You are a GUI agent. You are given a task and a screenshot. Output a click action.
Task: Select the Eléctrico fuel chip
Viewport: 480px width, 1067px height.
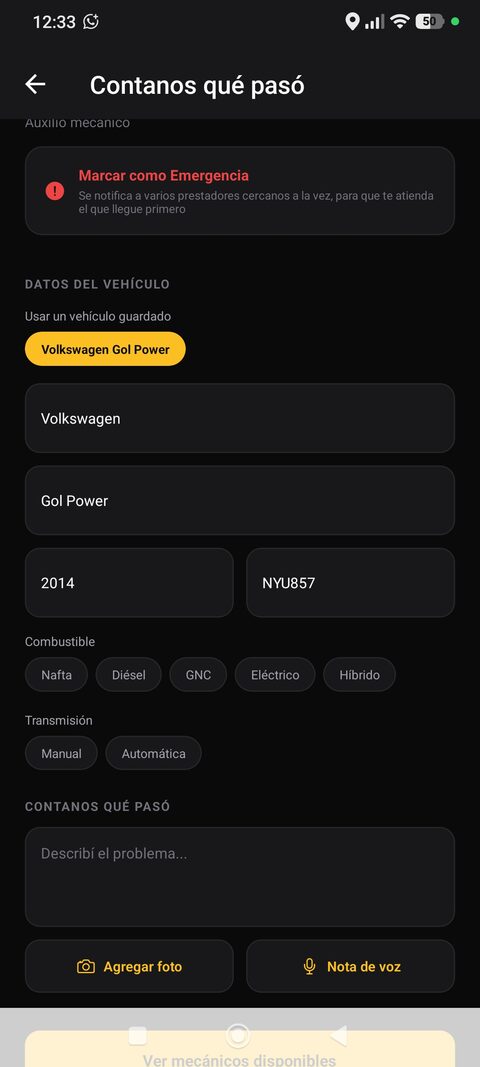(x=275, y=675)
